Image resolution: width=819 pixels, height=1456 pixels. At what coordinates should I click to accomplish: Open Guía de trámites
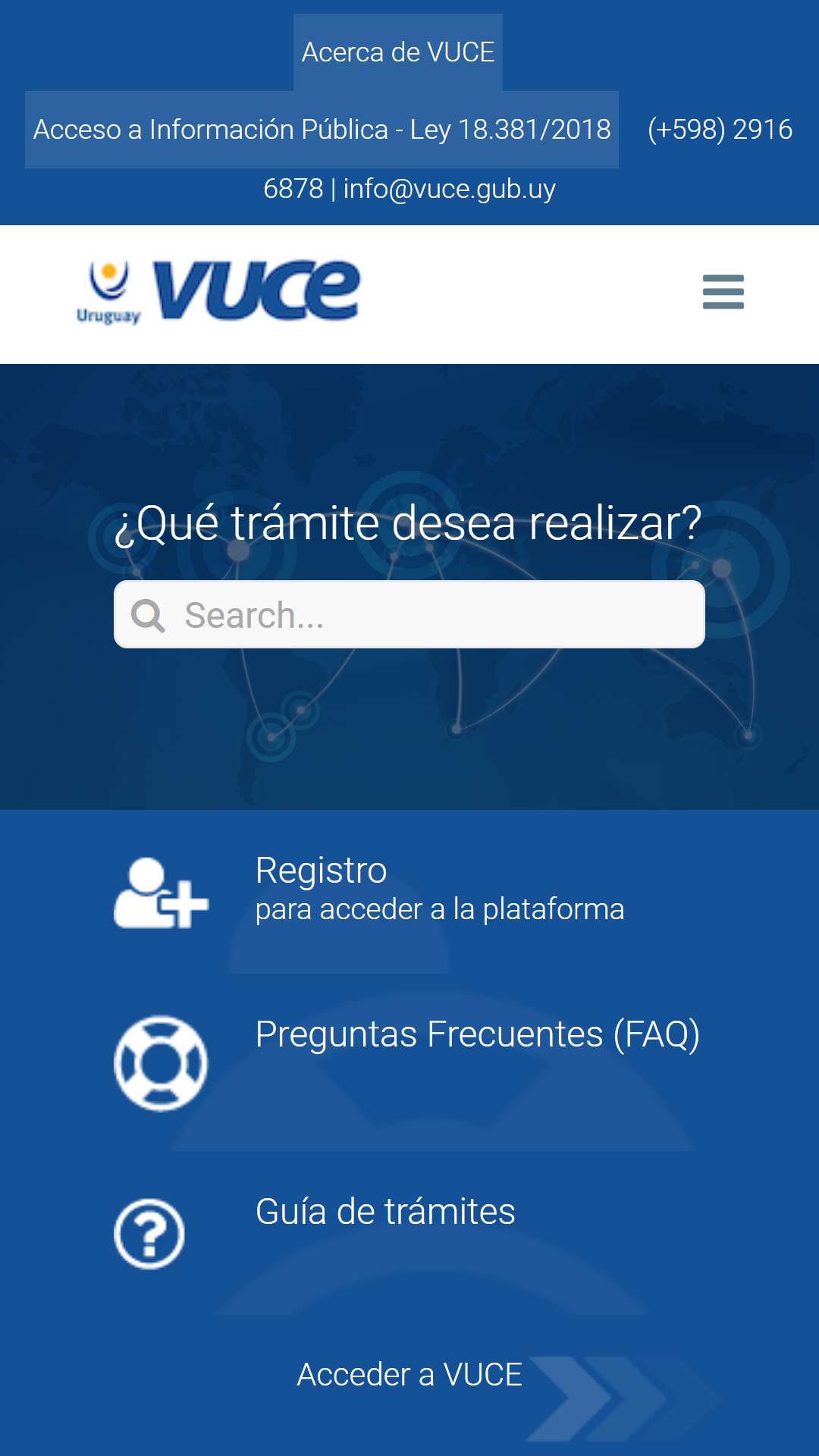coord(385,1211)
